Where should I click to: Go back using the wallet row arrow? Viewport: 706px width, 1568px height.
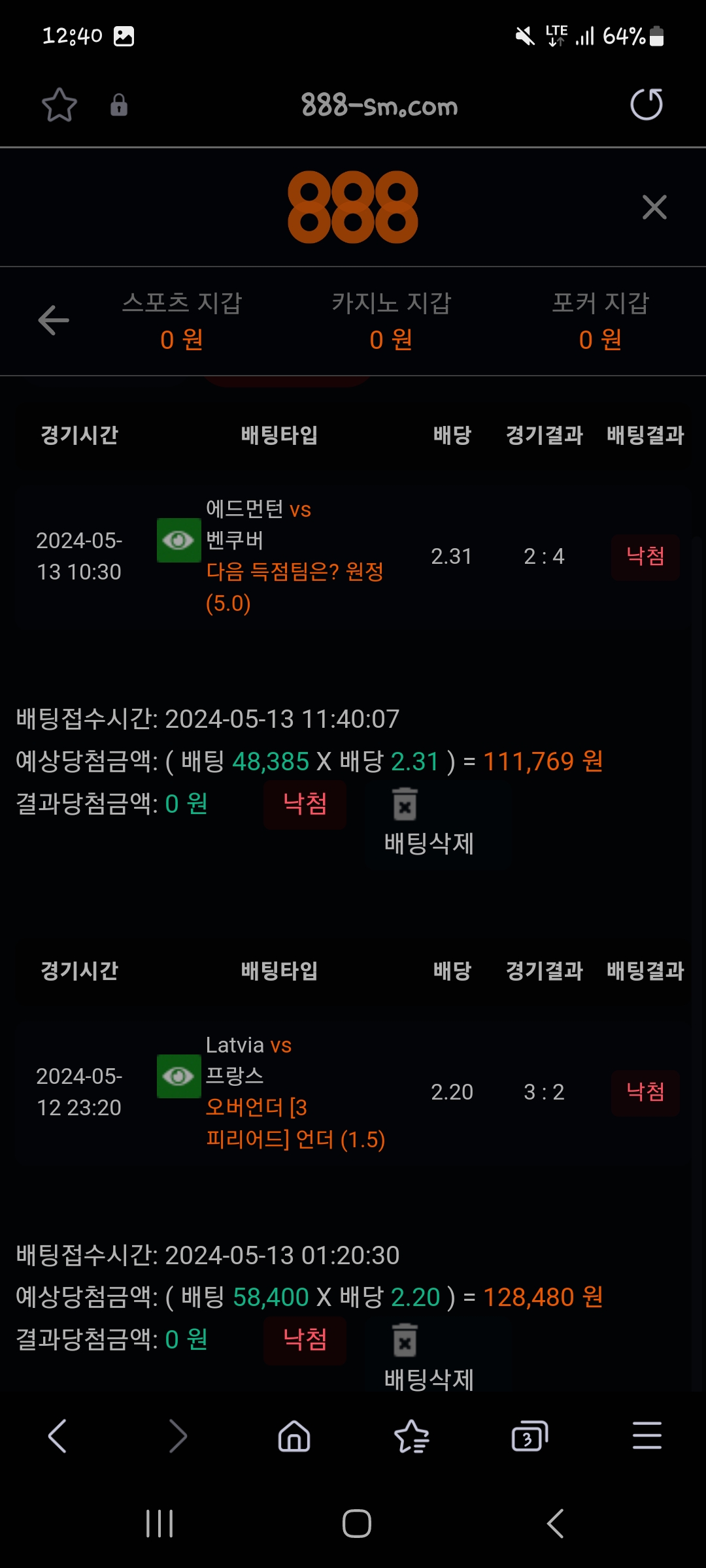click(54, 320)
